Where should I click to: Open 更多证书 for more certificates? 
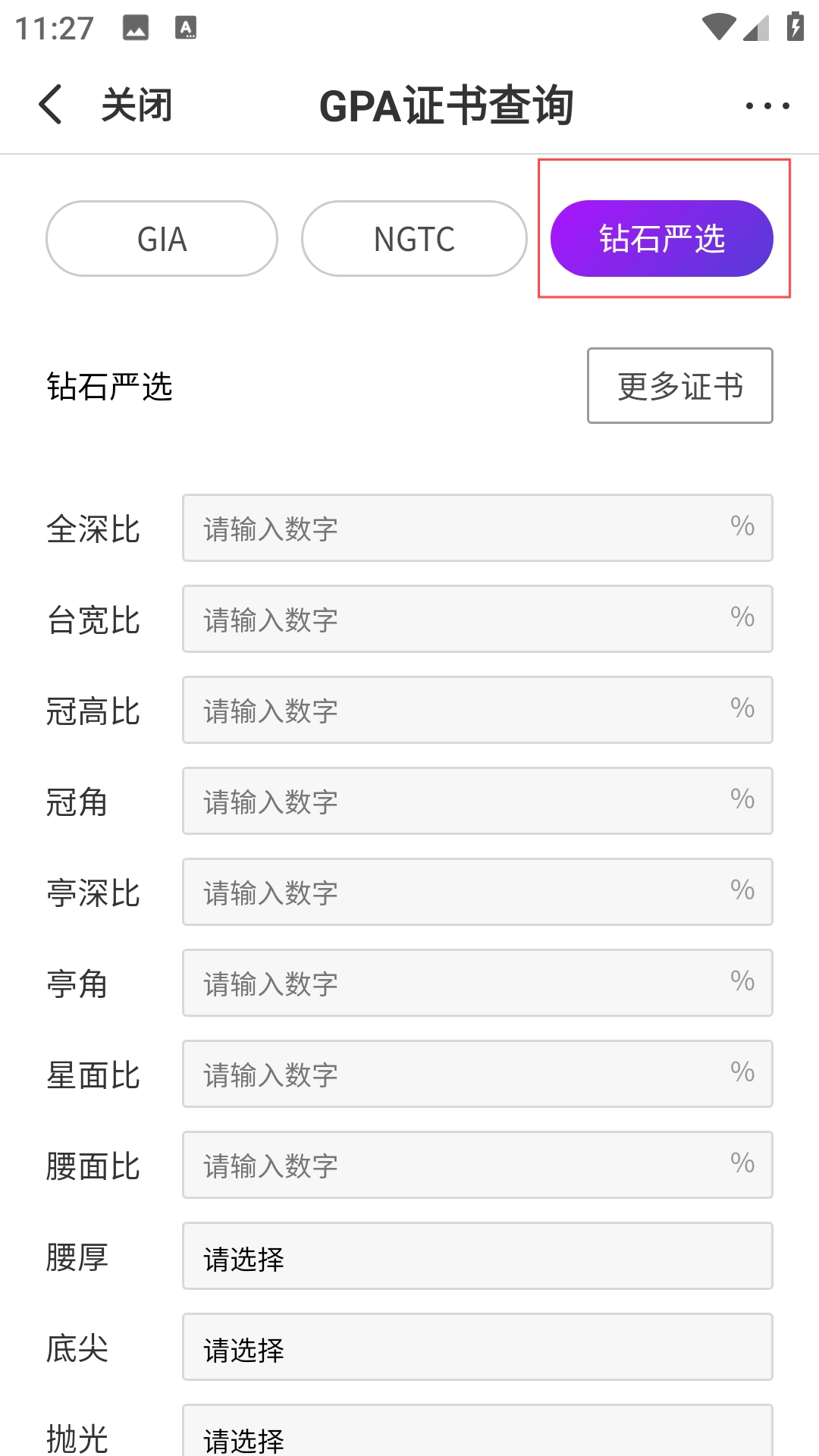[x=679, y=386]
